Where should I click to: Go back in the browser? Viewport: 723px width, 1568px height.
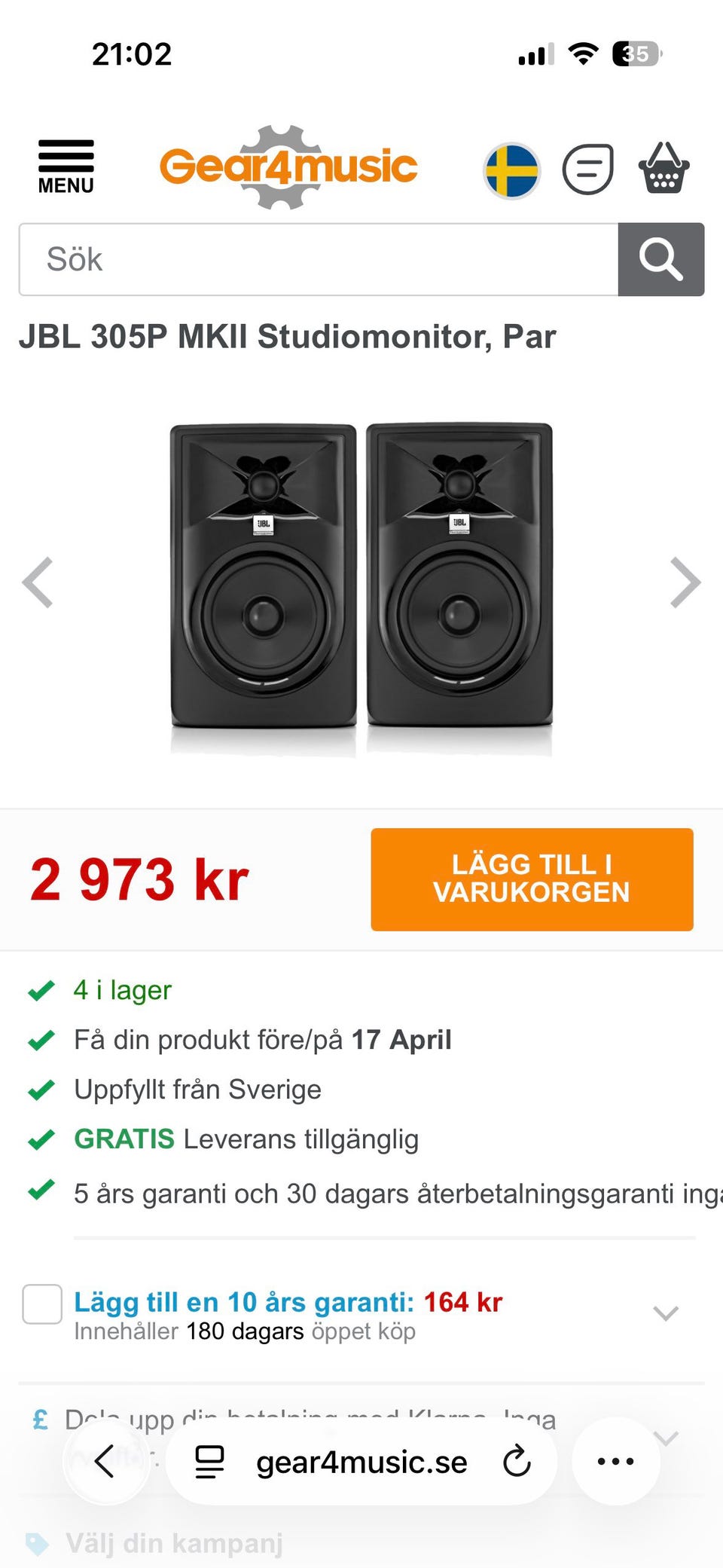pos(105,1461)
